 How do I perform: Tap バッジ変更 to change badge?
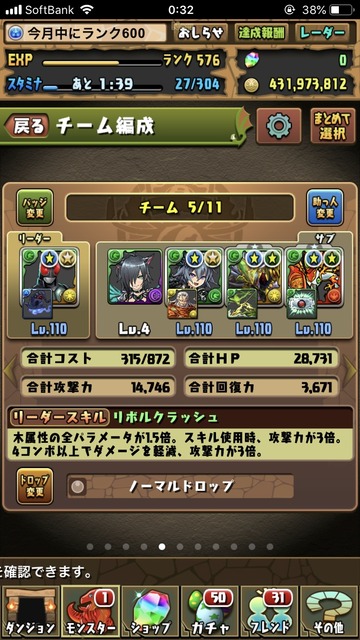35,207
